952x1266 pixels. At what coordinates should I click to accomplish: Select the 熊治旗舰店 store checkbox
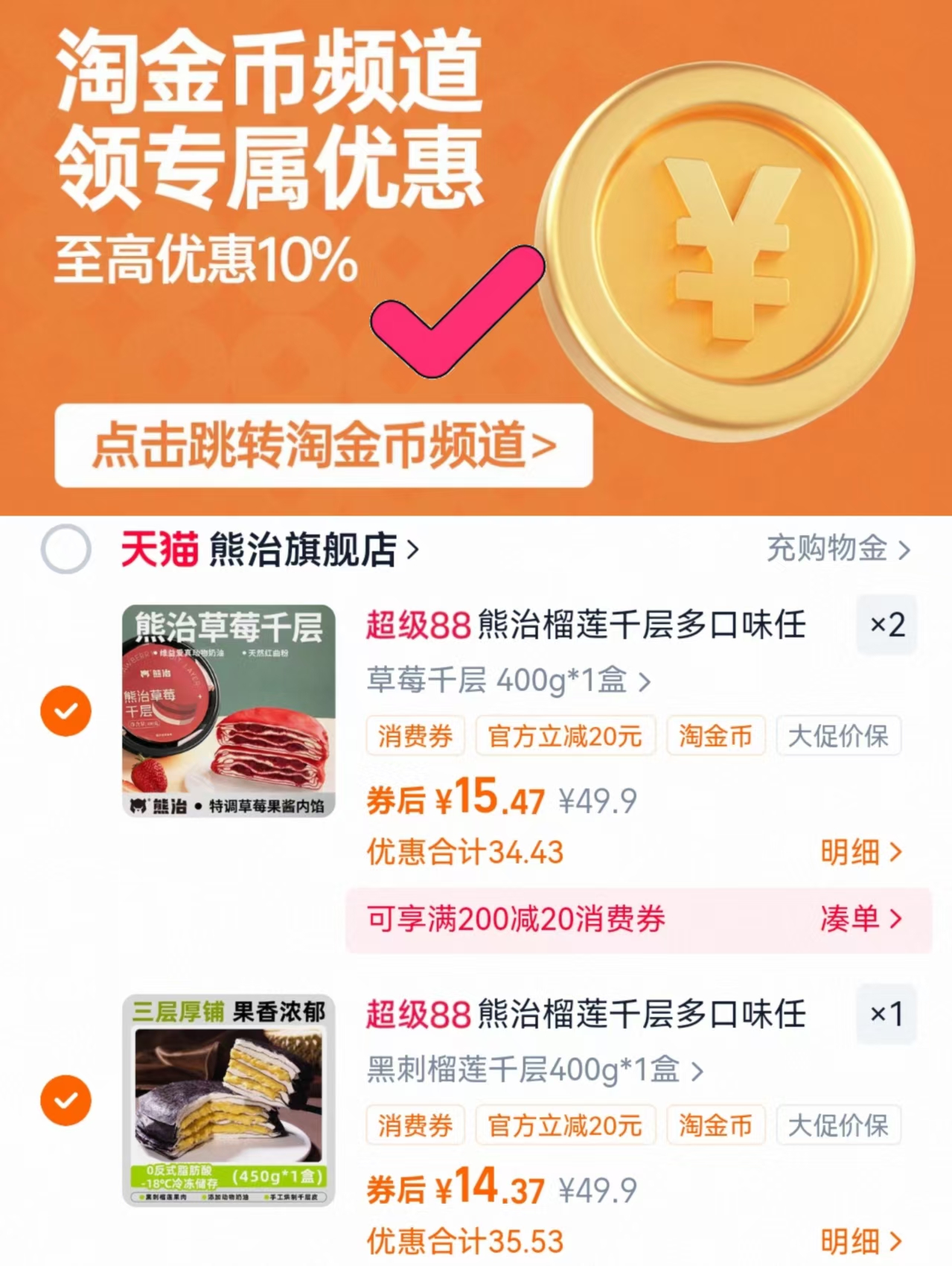click(x=66, y=550)
